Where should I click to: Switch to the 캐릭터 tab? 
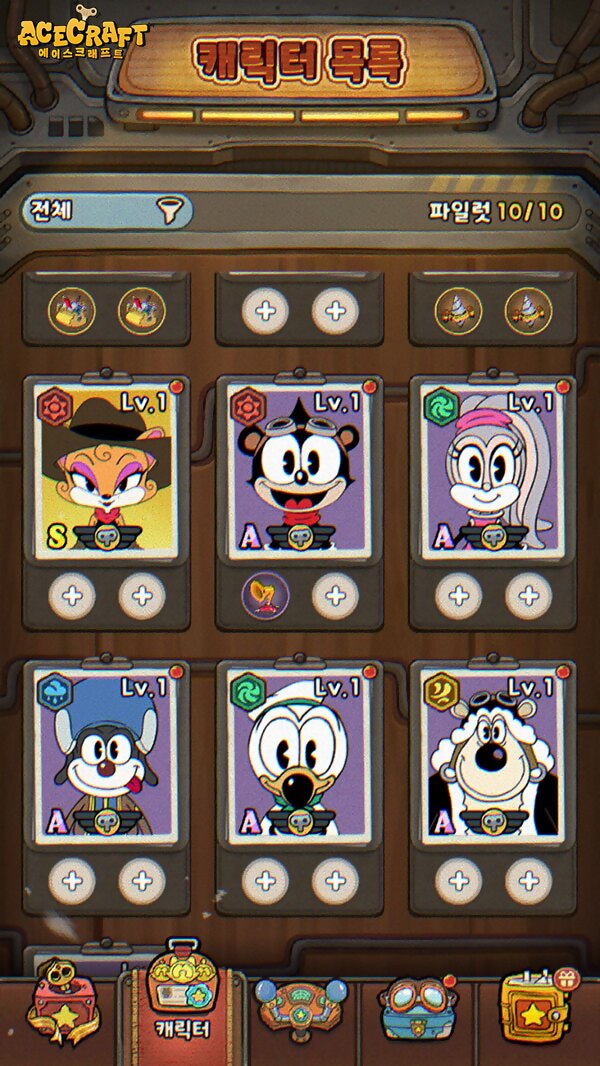click(x=181, y=1000)
